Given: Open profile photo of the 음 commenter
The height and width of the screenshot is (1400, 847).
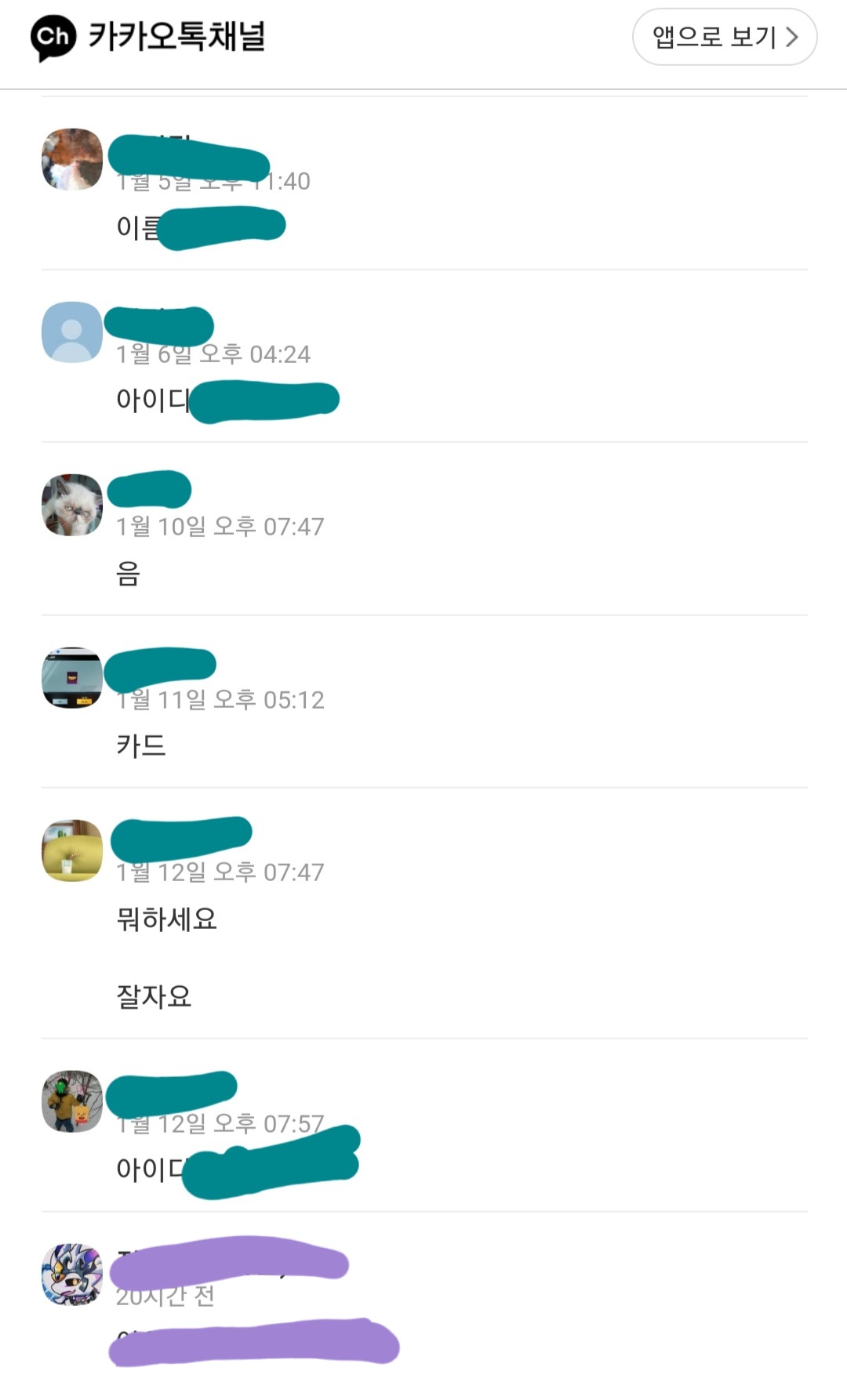Looking at the screenshot, I should click(x=72, y=505).
